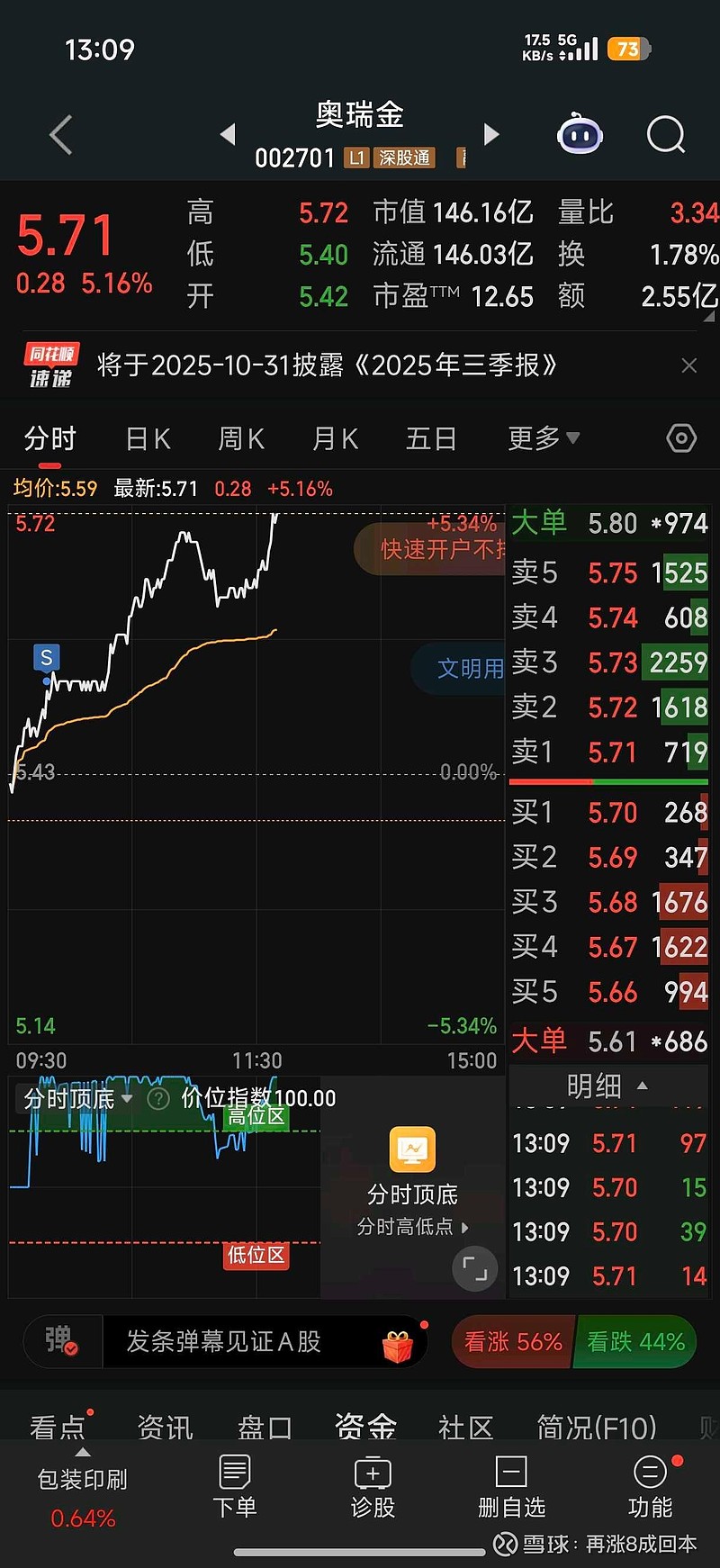Switch to the 日K chart tab
This screenshot has width=720, height=1568.
(x=148, y=439)
